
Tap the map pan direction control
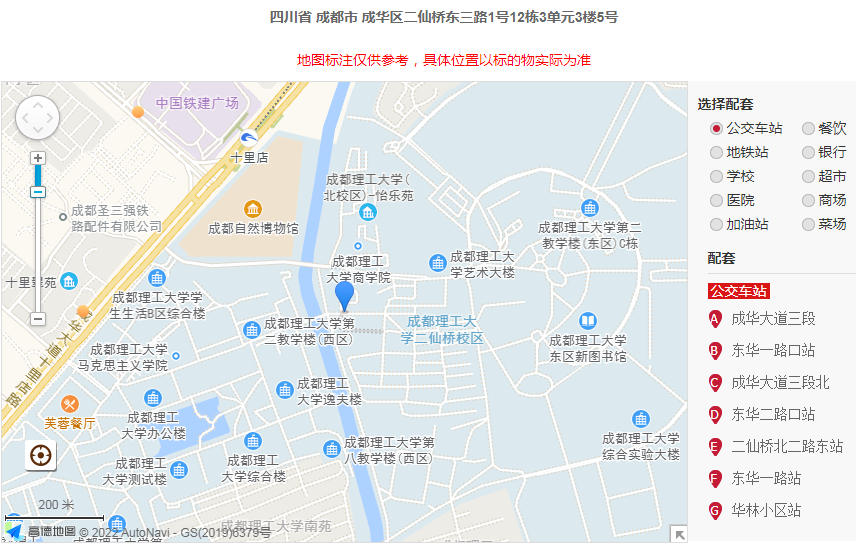(38, 118)
